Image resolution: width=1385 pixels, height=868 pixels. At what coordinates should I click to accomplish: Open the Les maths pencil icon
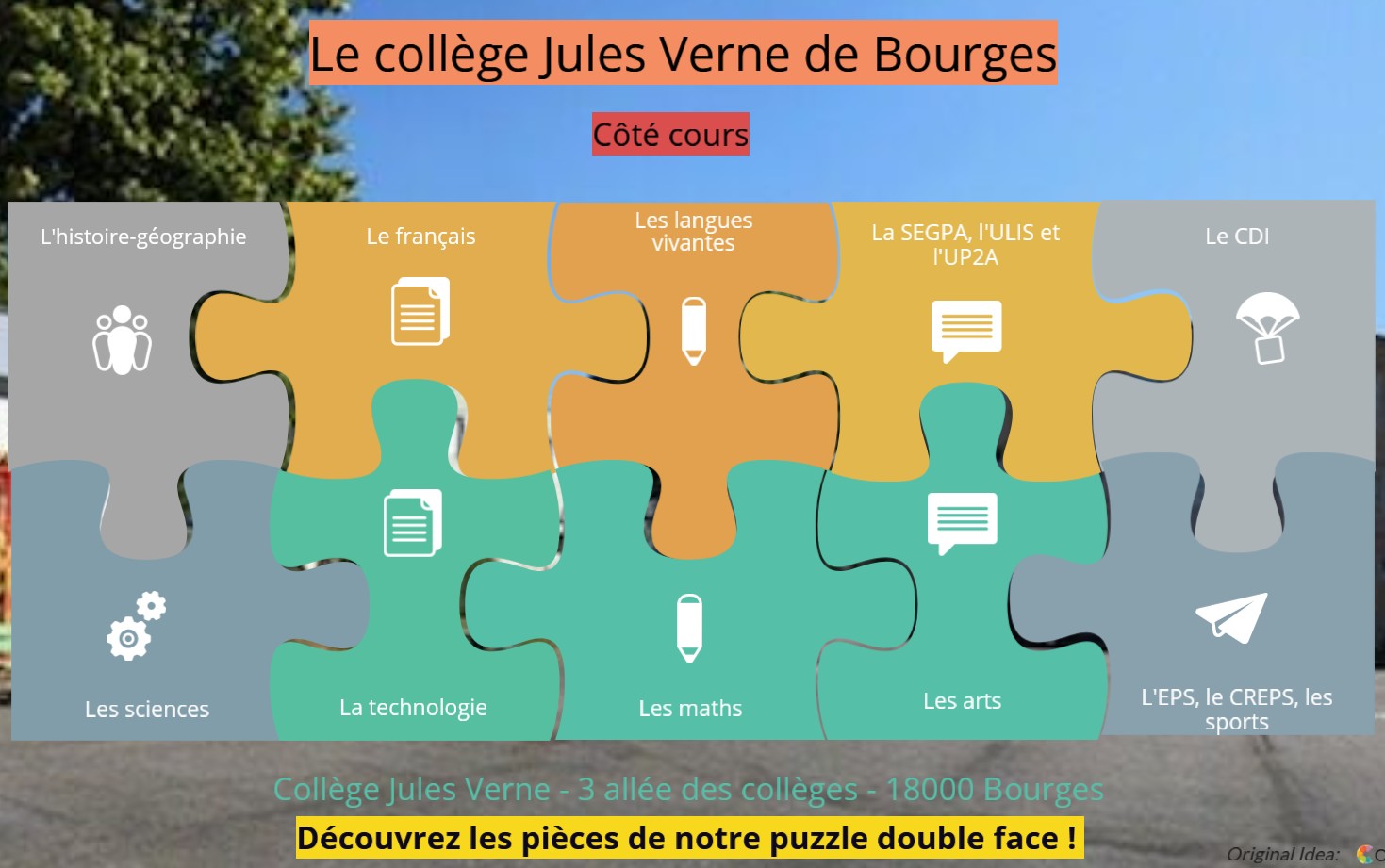coord(690,628)
